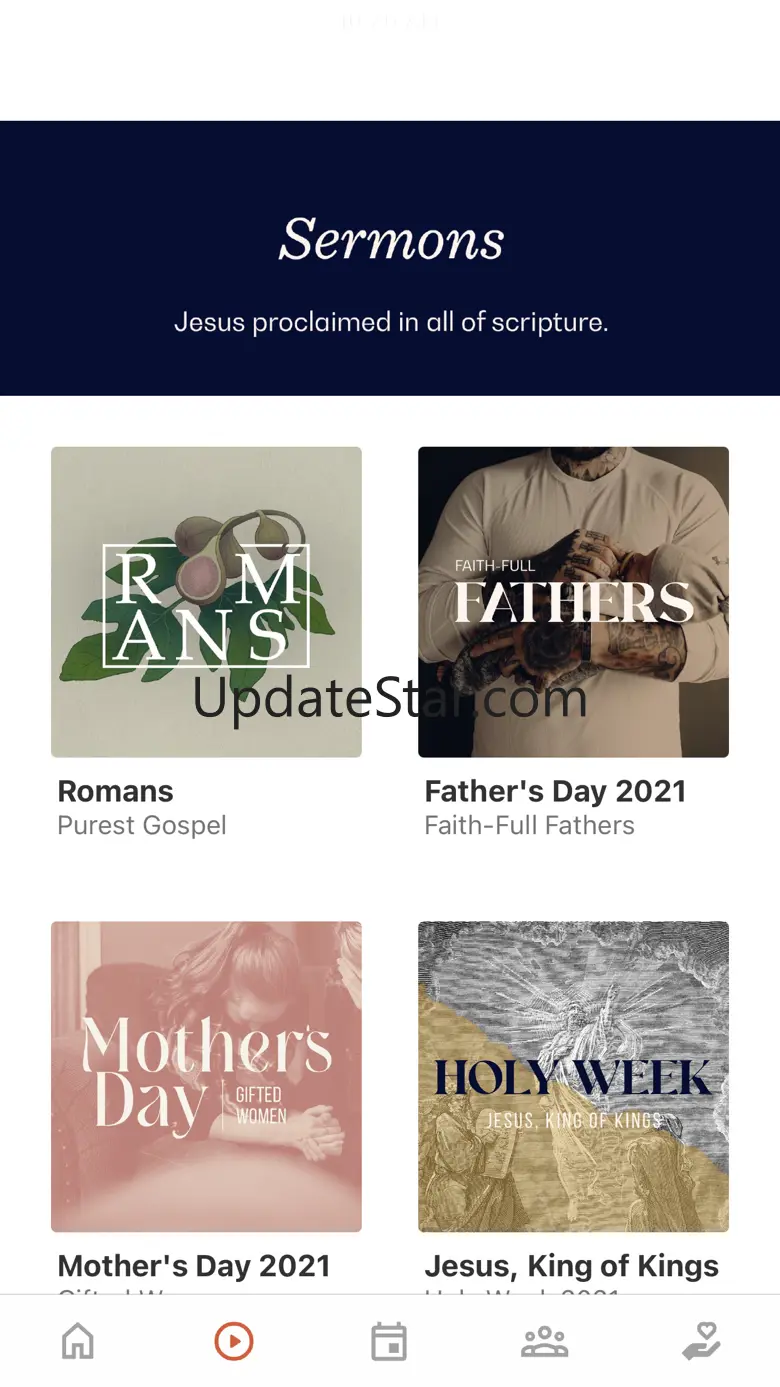
Task: Open the Father's Day 2021 series
Action: pos(573,602)
